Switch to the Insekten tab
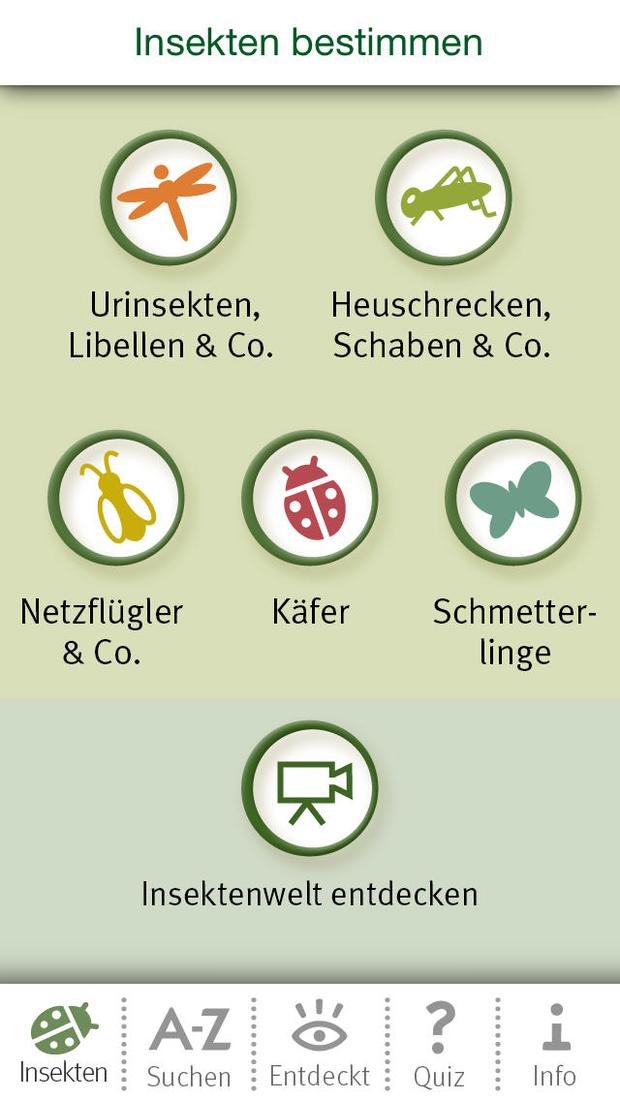 (63, 1043)
